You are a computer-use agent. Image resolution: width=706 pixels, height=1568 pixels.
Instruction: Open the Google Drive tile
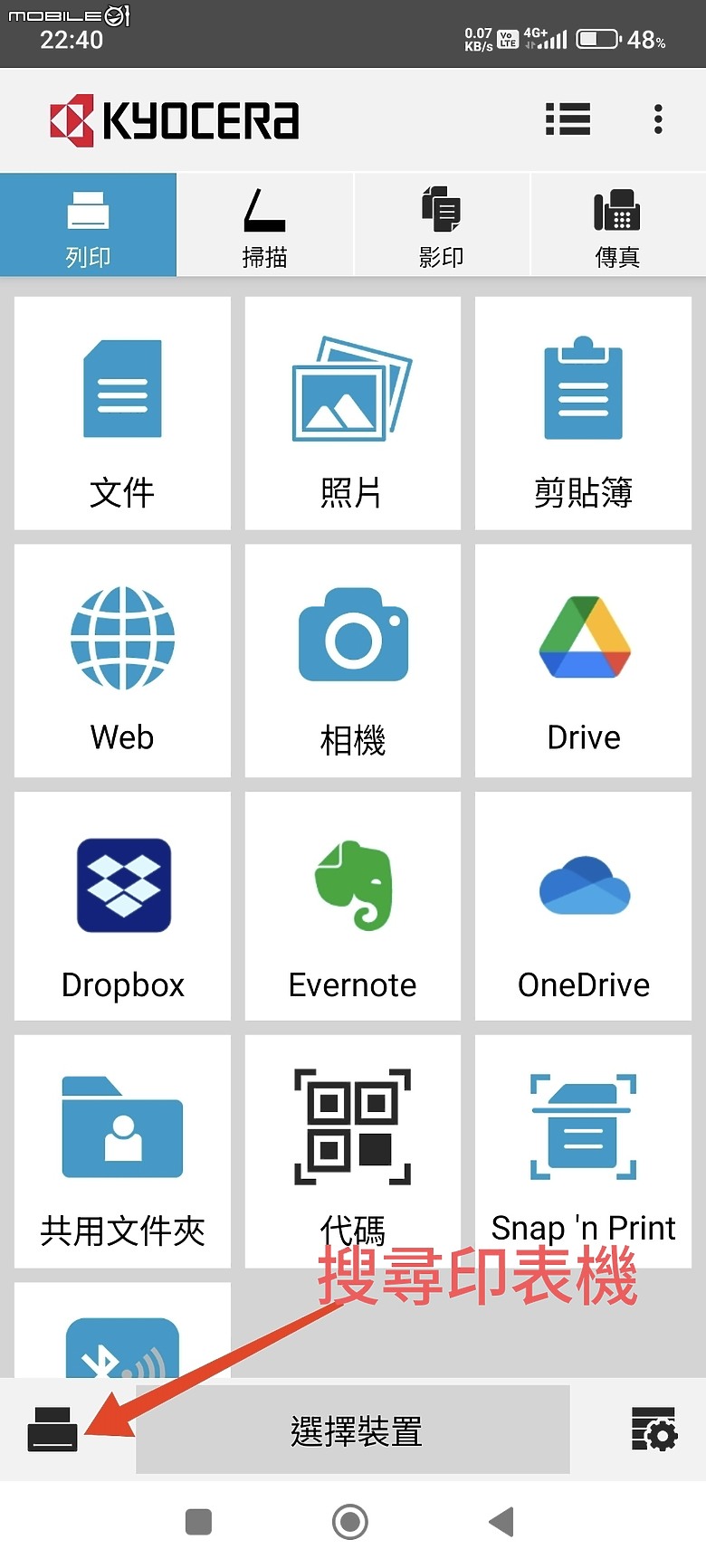584,660
